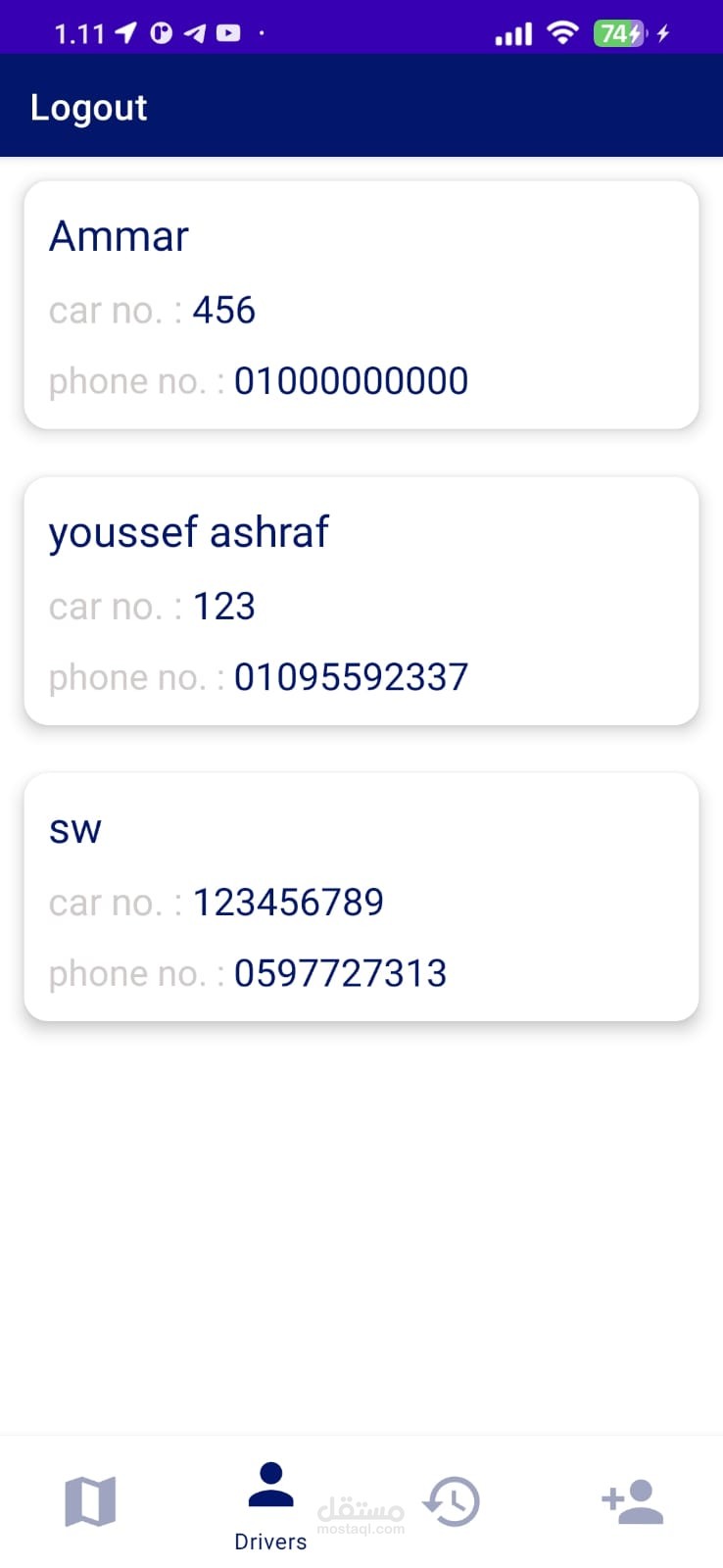The height and width of the screenshot is (1568, 723).
Task: Open the sw driver card
Action: [x=361, y=897]
